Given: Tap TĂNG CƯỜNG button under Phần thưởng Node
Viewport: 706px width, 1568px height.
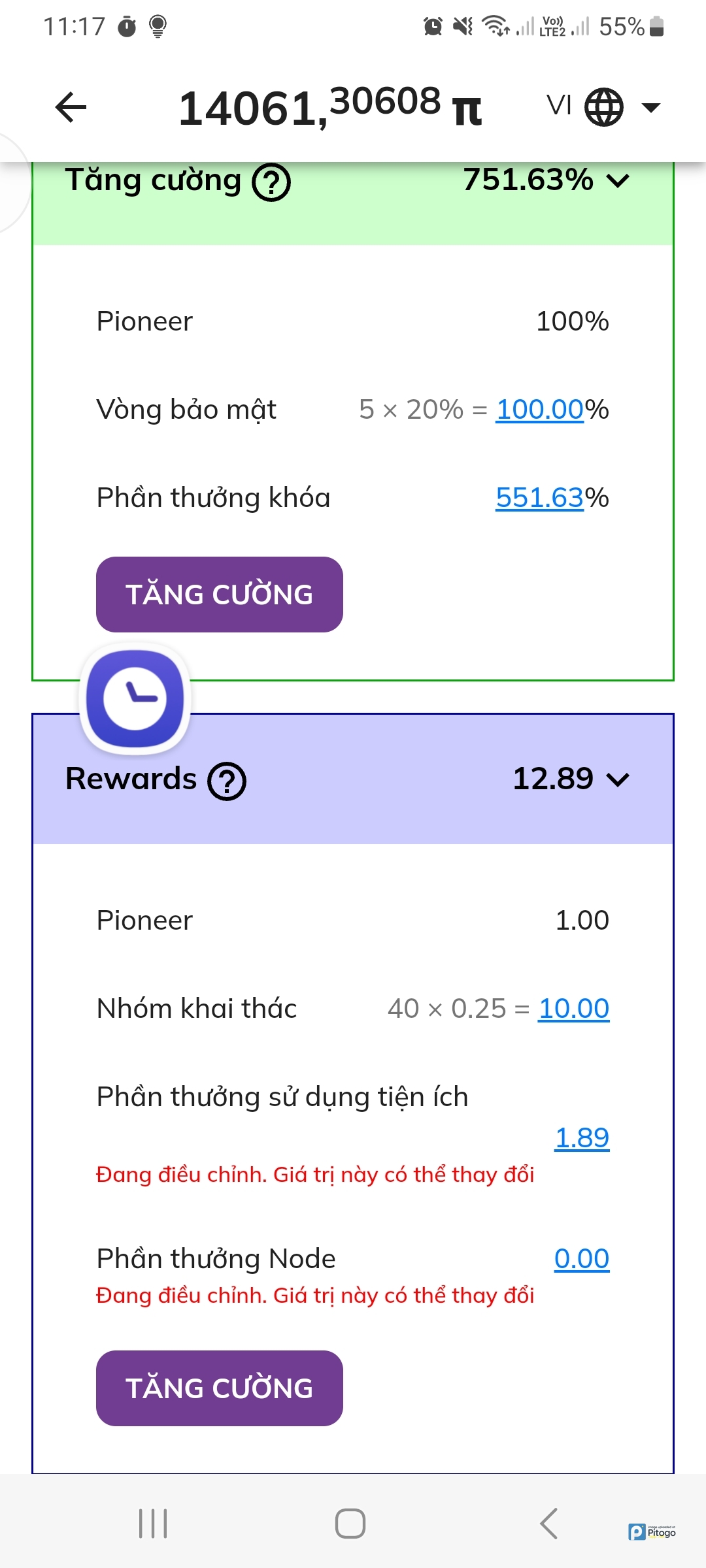Looking at the screenshot, I should coord(219,1388).
